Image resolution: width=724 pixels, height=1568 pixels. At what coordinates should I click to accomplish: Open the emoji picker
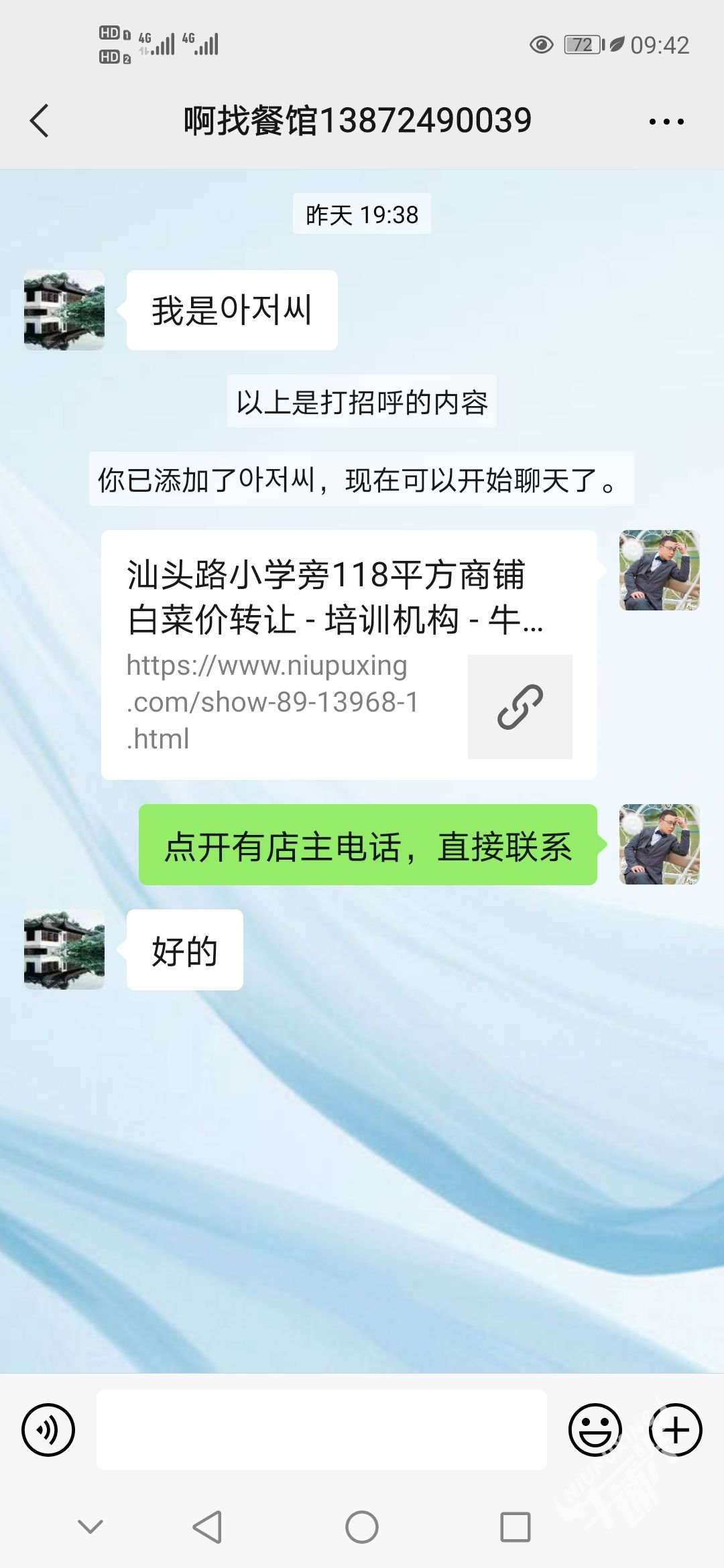595,1429
